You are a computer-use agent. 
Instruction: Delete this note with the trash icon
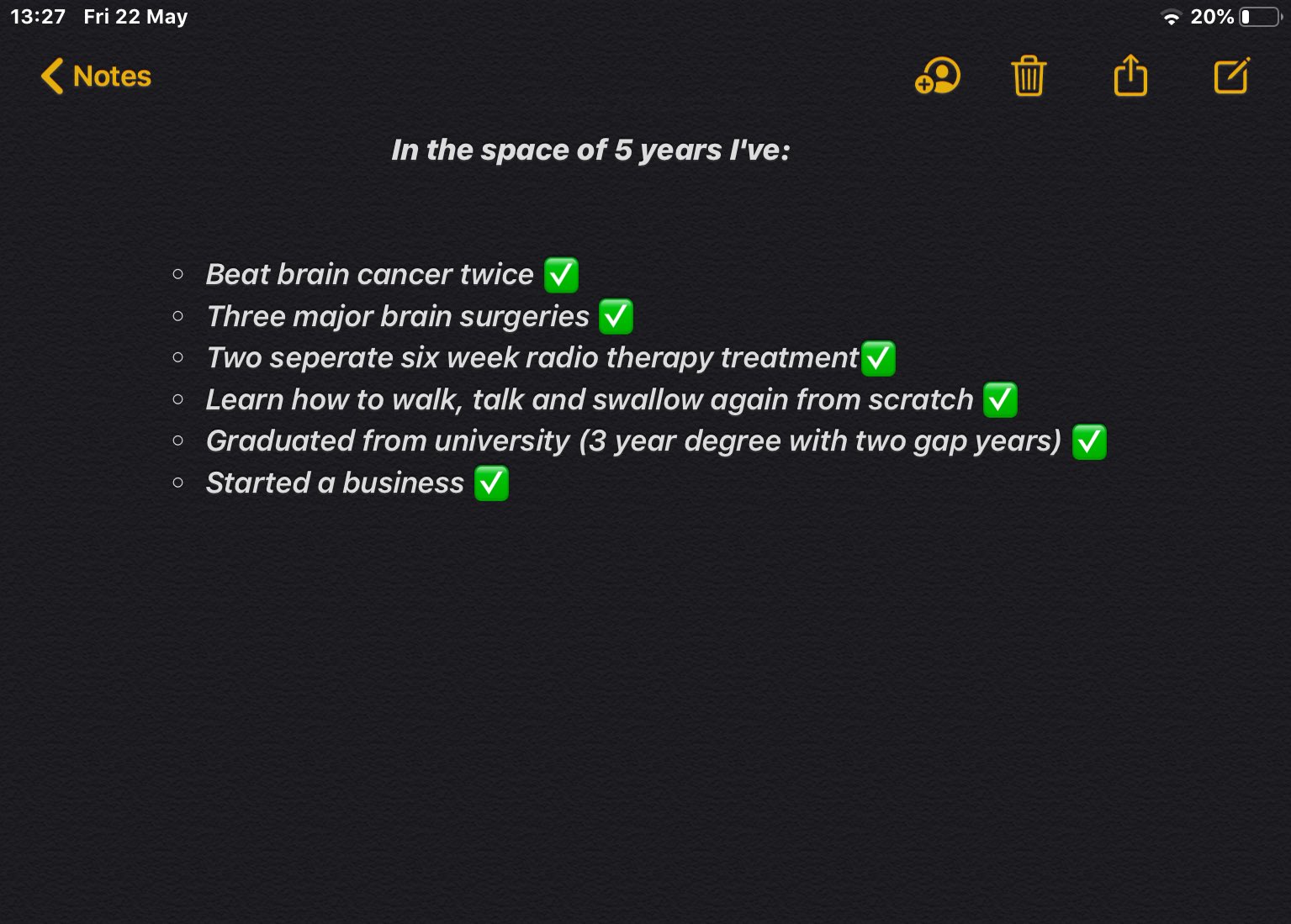1029,77
